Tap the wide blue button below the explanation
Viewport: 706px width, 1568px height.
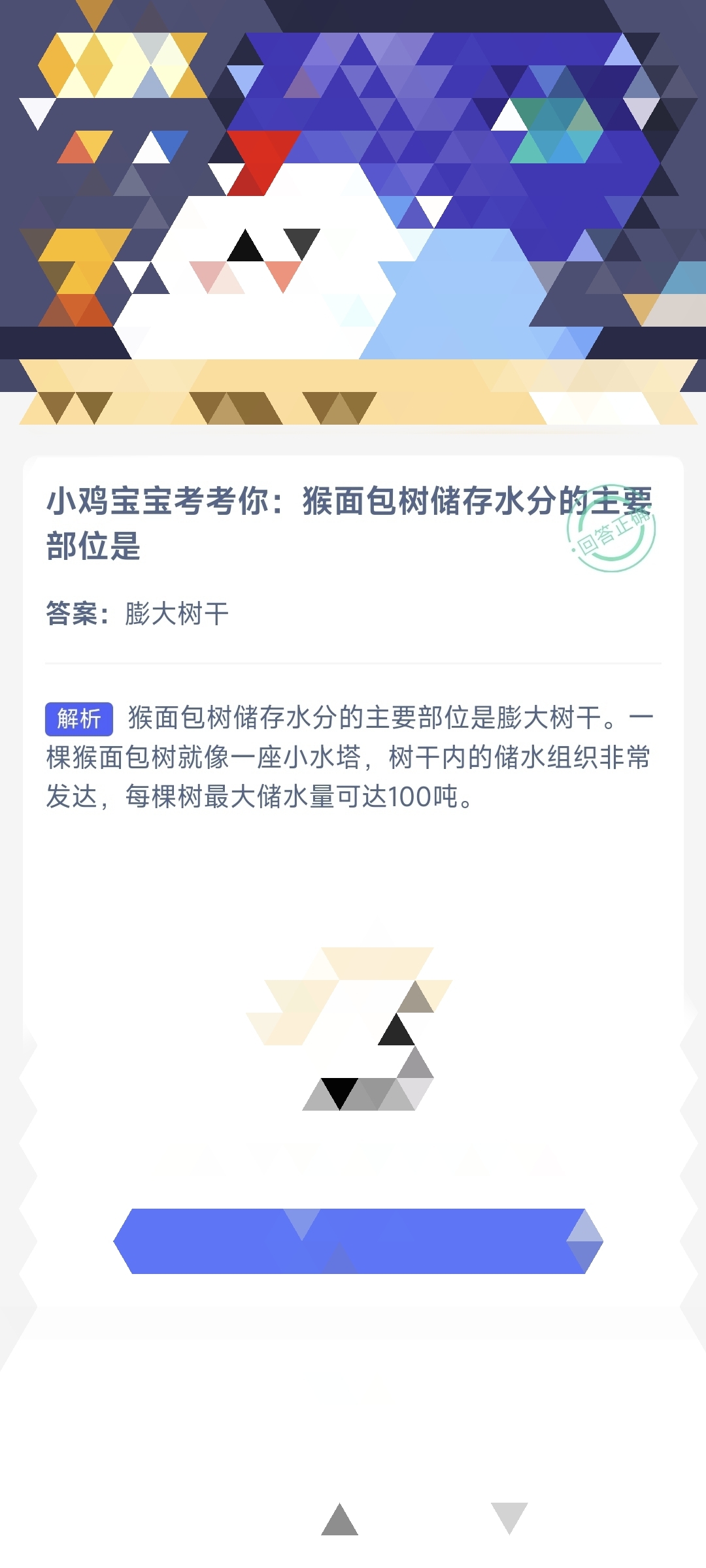click(358, 1241)
